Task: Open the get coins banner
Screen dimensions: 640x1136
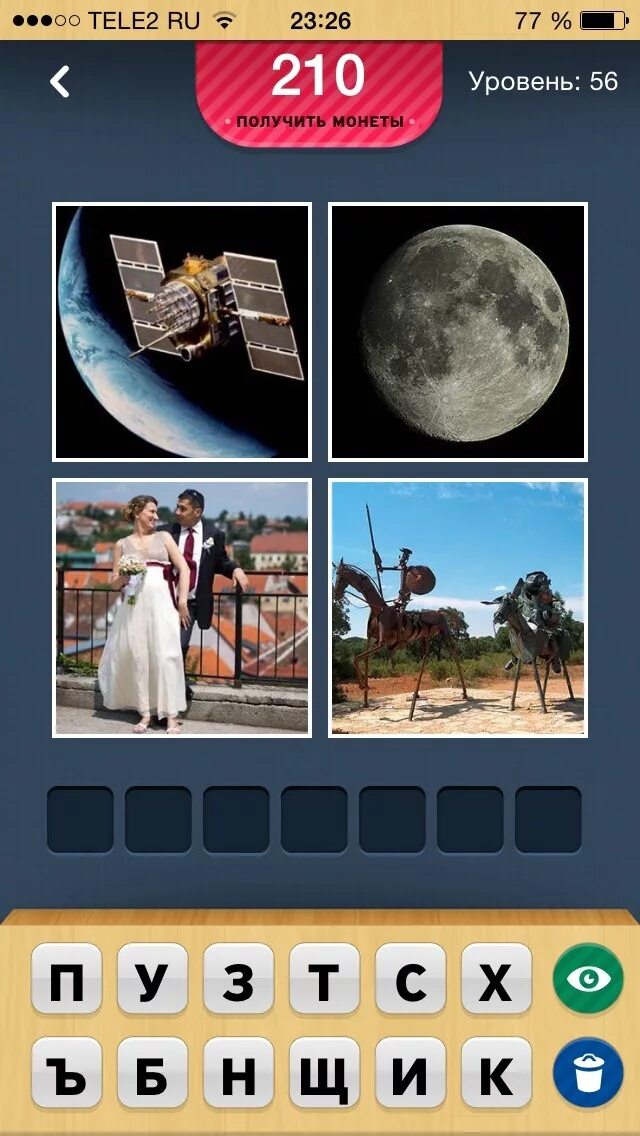Action: click(x=320, y=93)
